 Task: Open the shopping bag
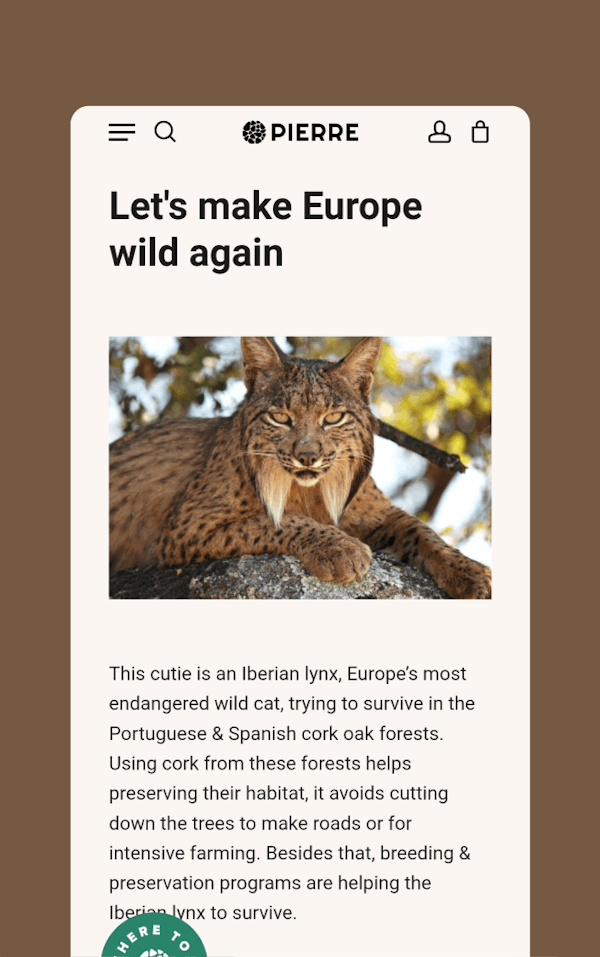(480, 132)
